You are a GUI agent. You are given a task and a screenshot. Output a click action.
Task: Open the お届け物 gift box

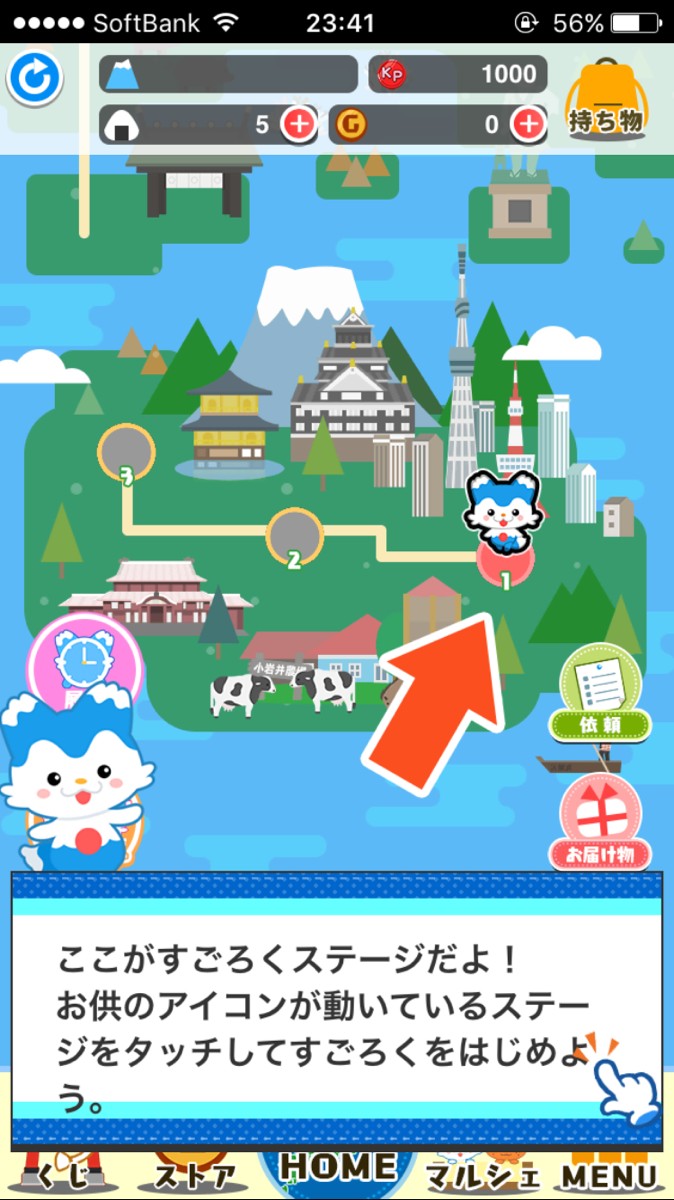[600, 822]
